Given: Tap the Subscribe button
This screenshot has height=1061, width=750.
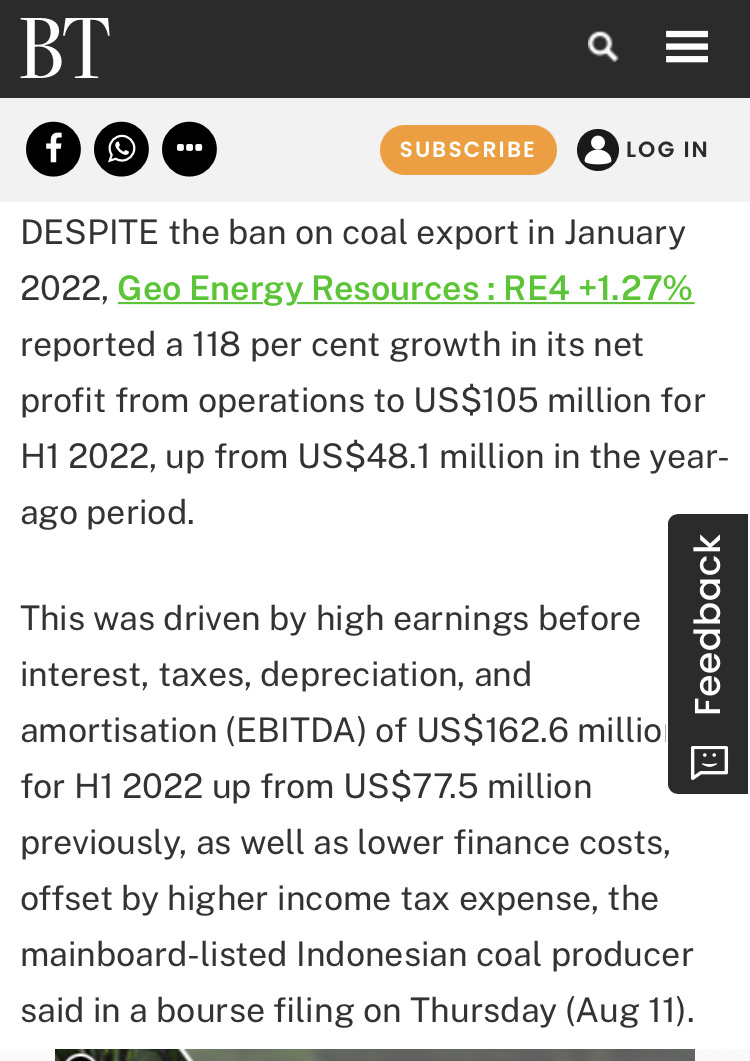Looking at the screenshot, I should pyautogui.click(x=468, y=150).
